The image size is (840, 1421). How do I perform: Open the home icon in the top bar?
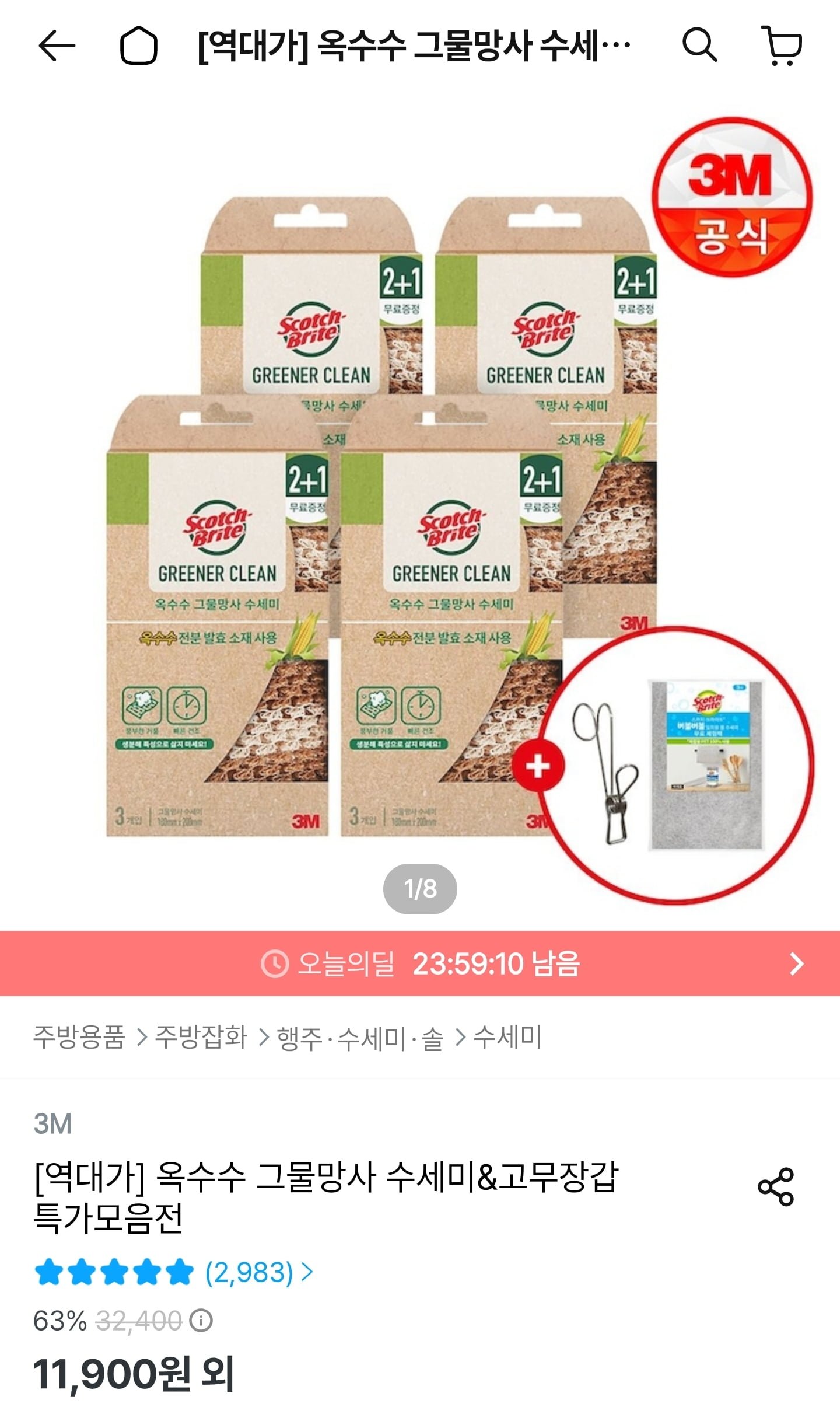(138, 46)
